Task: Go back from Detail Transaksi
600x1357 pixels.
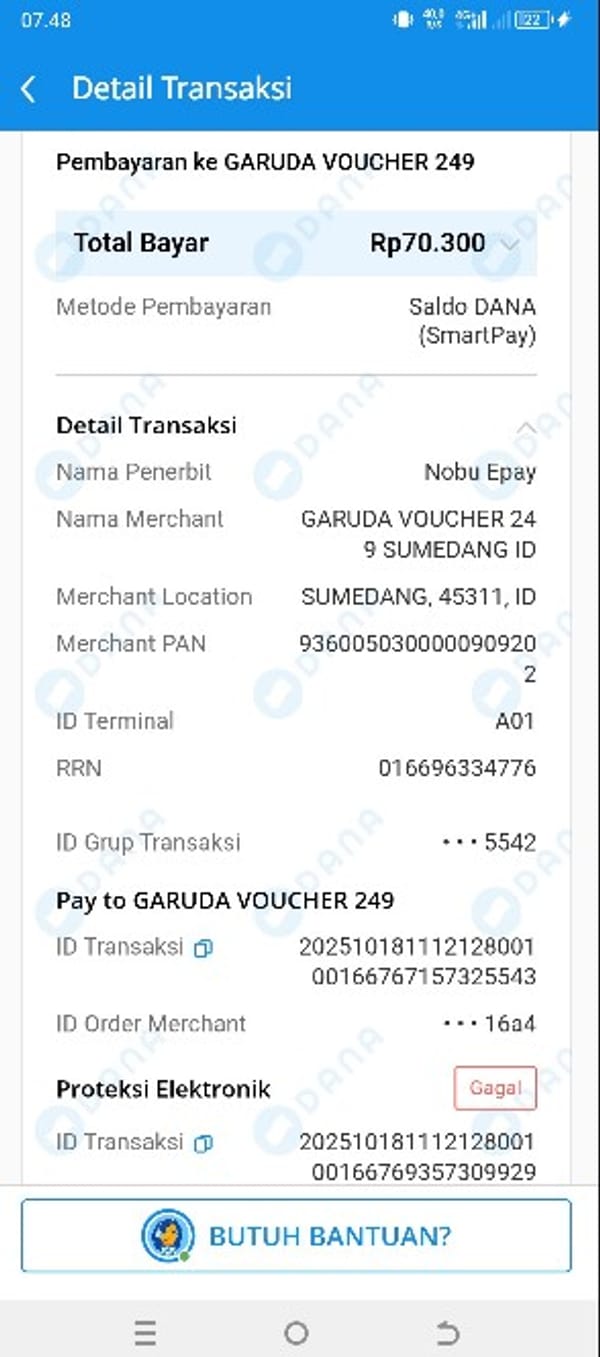Action: point(28,89)
